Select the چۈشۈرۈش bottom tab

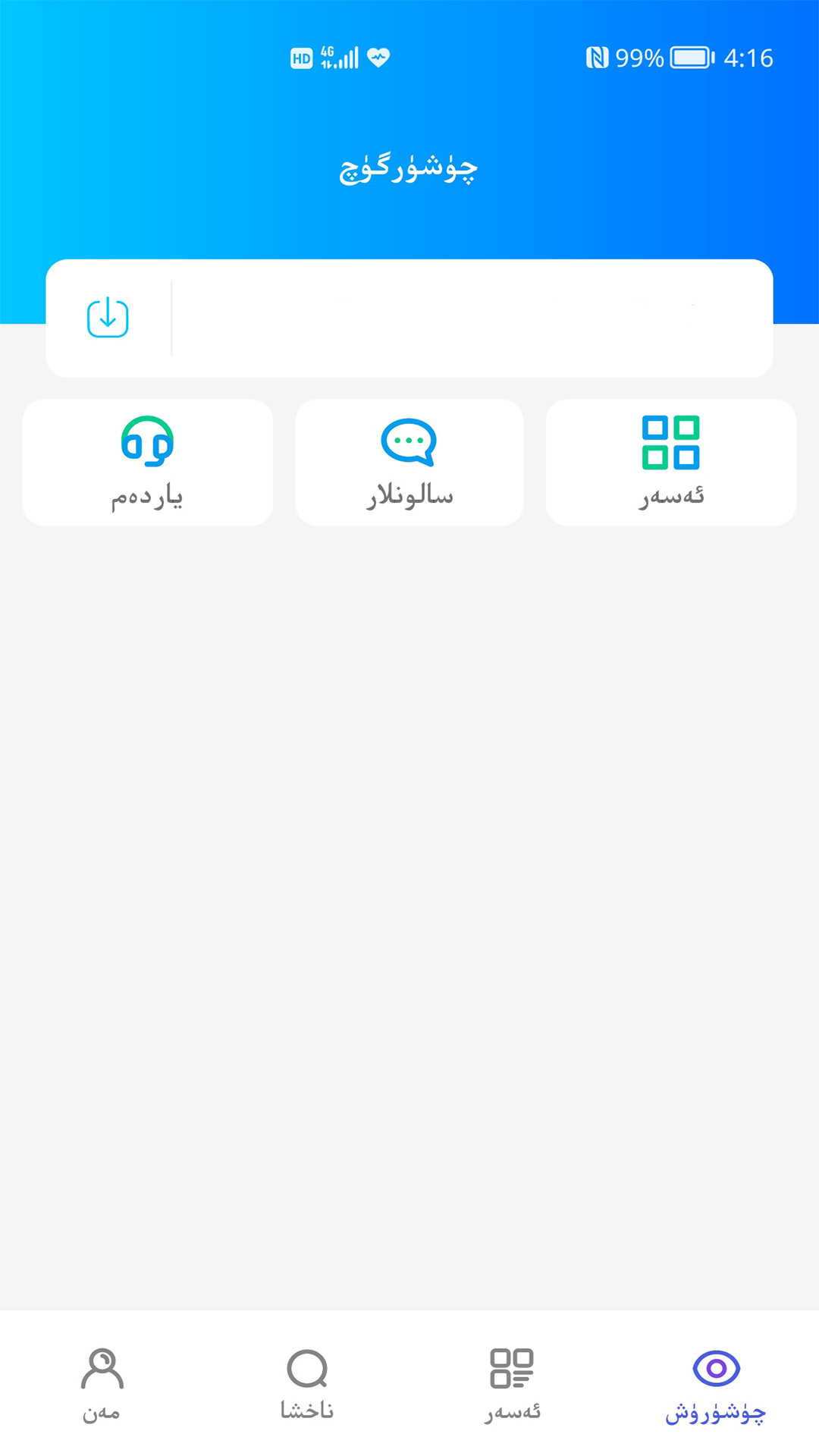pyautogui.click(x=716, y=1384)
